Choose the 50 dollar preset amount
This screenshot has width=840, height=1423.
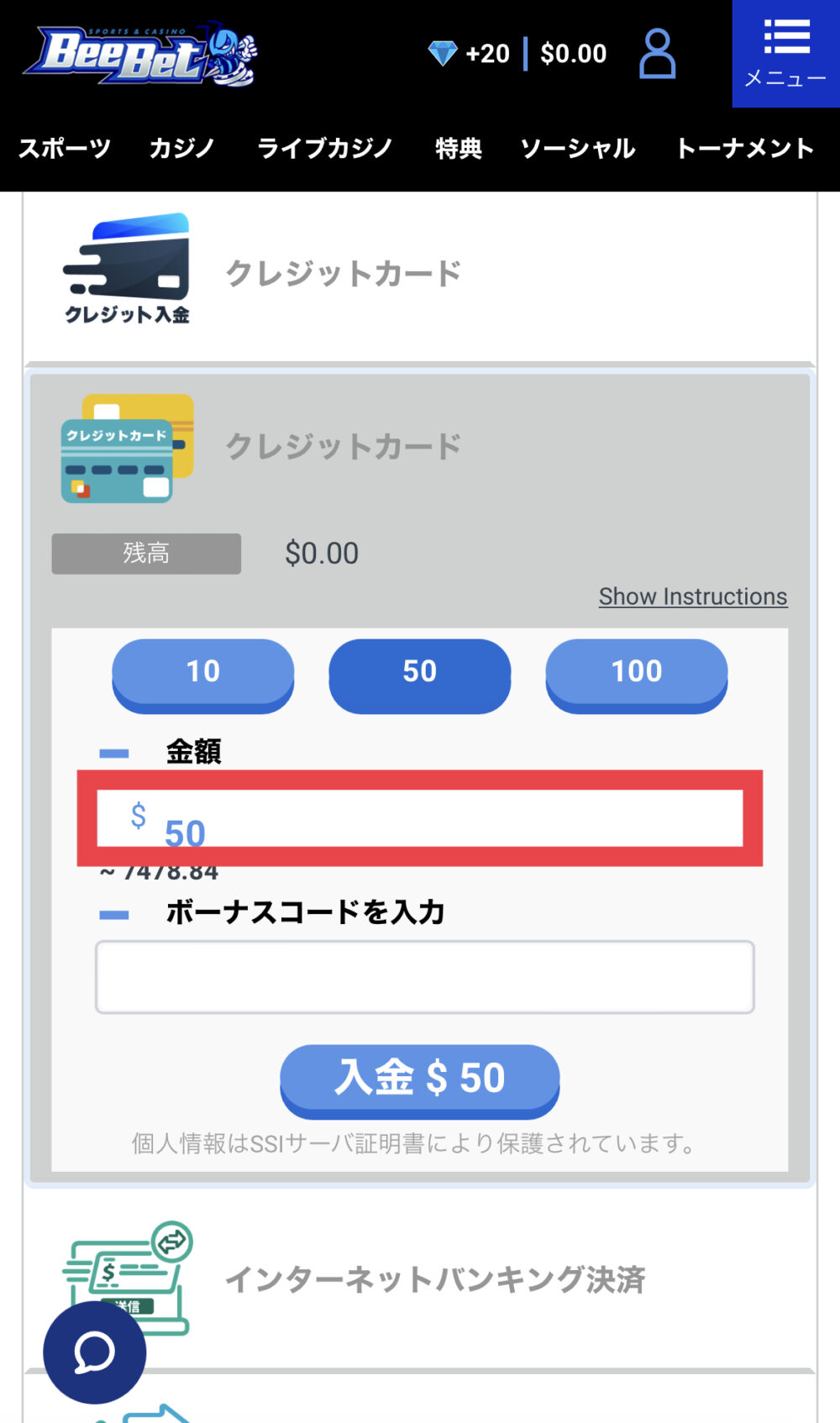[420, 675]
